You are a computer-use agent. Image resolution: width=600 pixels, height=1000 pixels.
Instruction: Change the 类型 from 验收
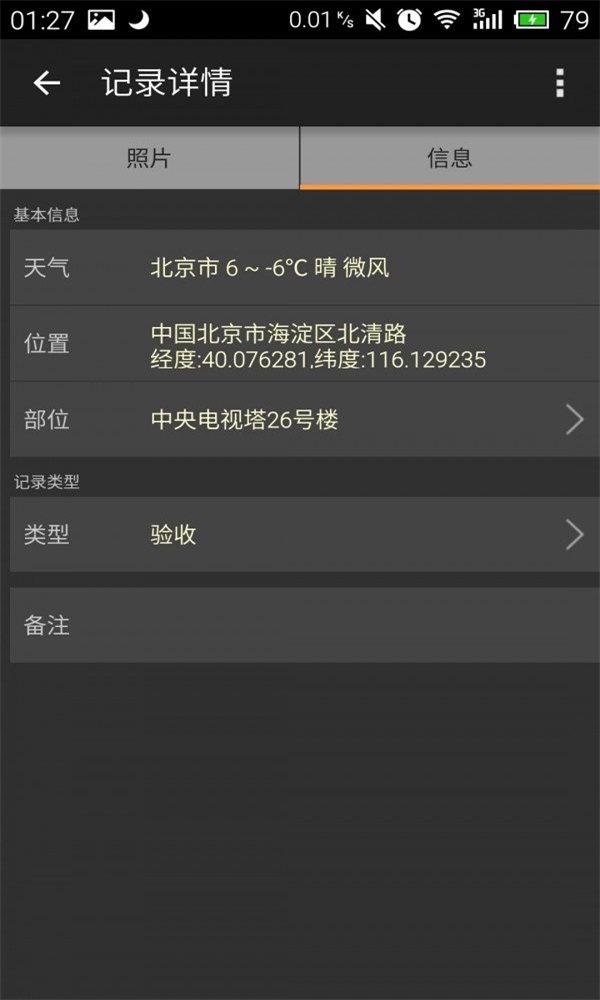[x=299, y=535]
